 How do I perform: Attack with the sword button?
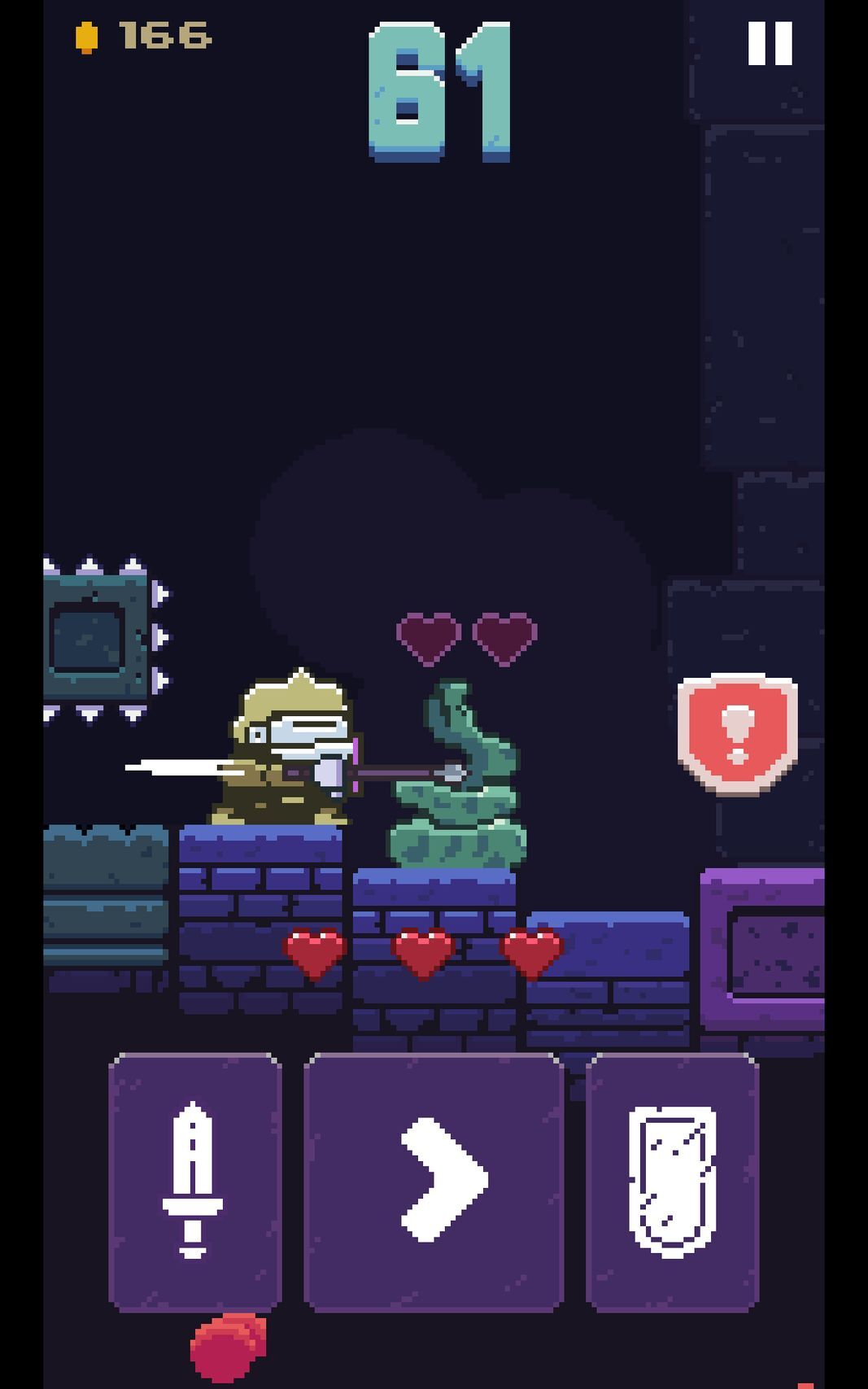pos(194,1181)
